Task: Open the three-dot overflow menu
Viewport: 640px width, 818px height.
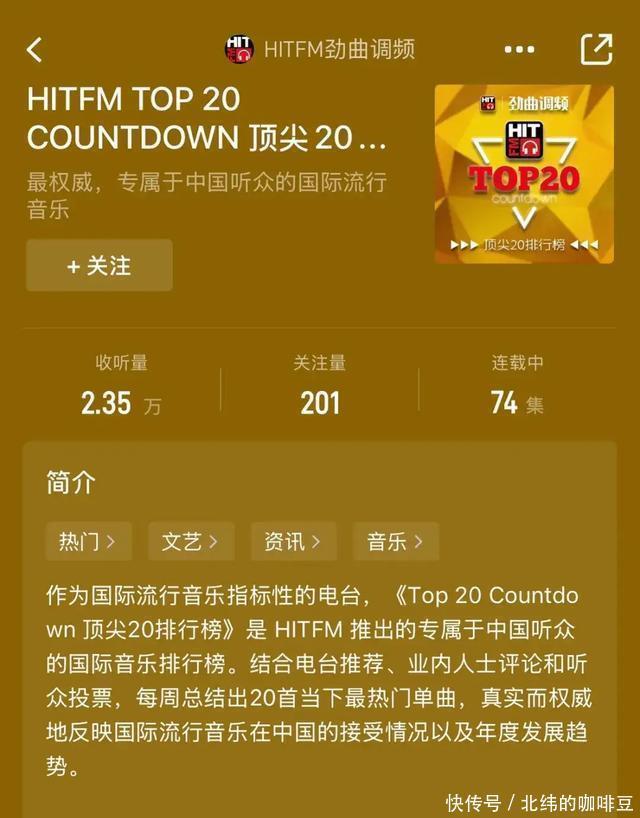Action: click(519, 49)
